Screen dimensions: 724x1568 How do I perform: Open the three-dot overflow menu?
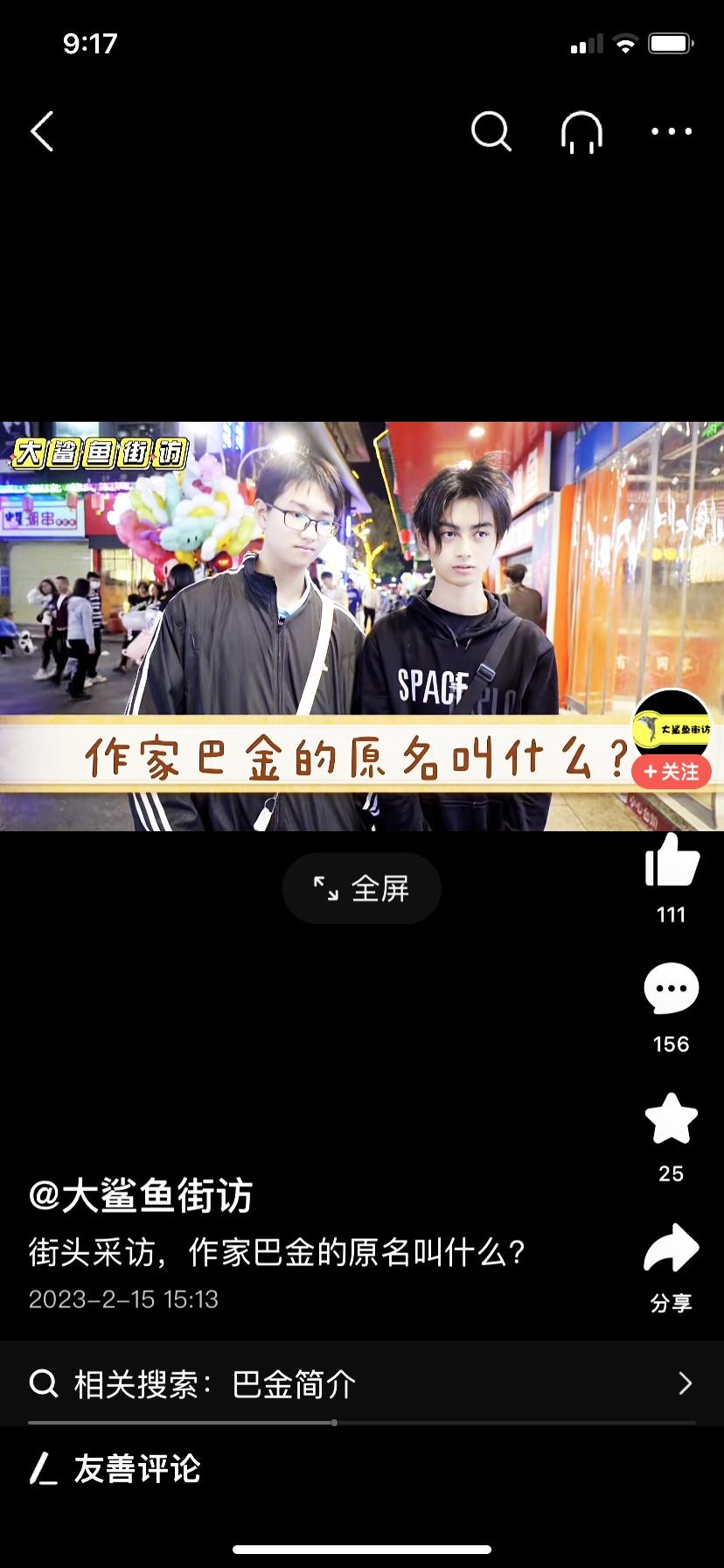[672, 131]
